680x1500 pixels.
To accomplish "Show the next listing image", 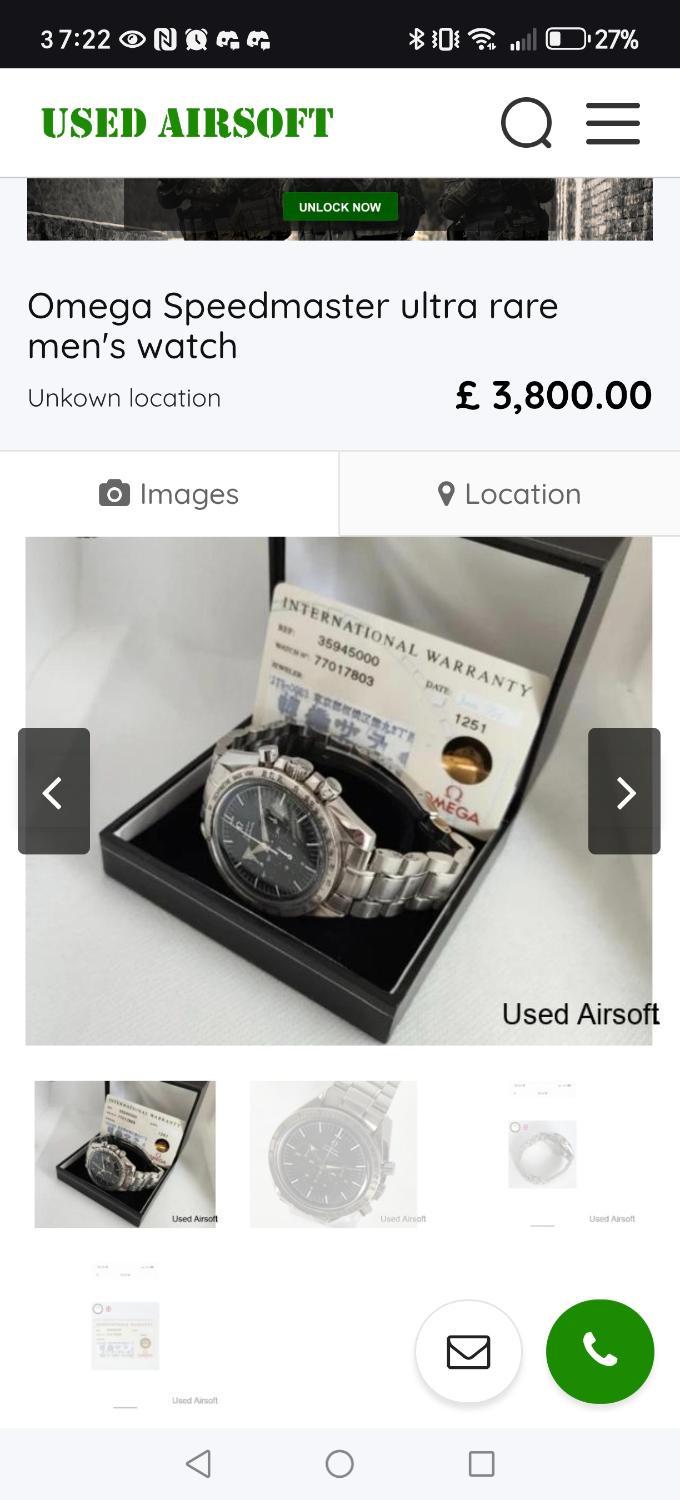I will (624, 791).
